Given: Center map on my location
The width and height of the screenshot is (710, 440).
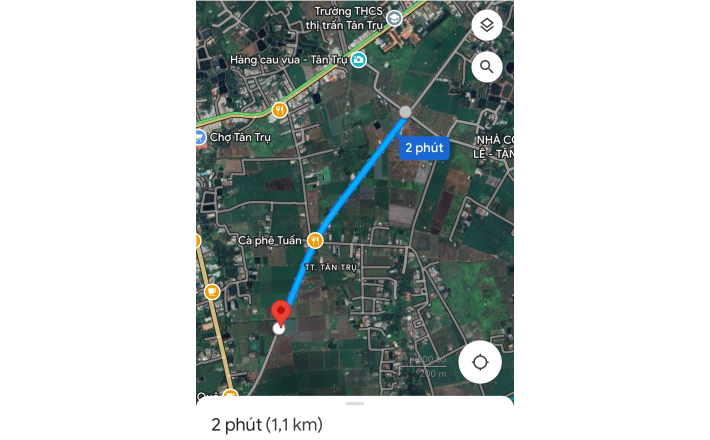Looking at the screenshot, I should click(480, 362).
